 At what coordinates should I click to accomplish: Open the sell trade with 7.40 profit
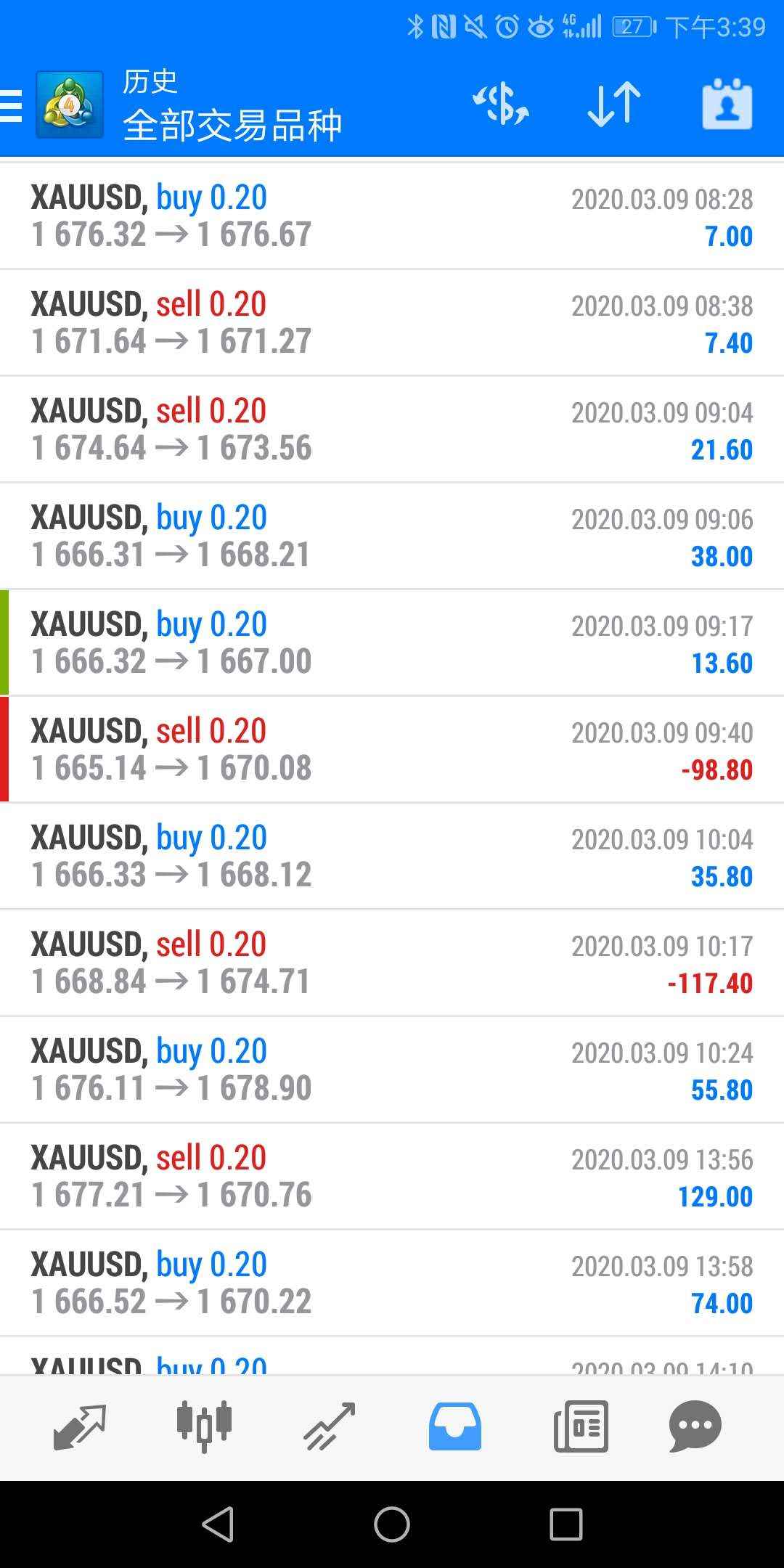(392, 322)
